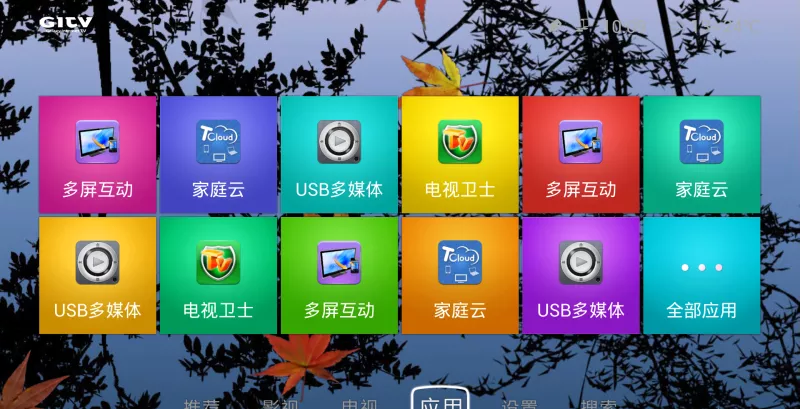Open the teal USB多媒体 tile

pyautogui.click(x=339, y=154)
